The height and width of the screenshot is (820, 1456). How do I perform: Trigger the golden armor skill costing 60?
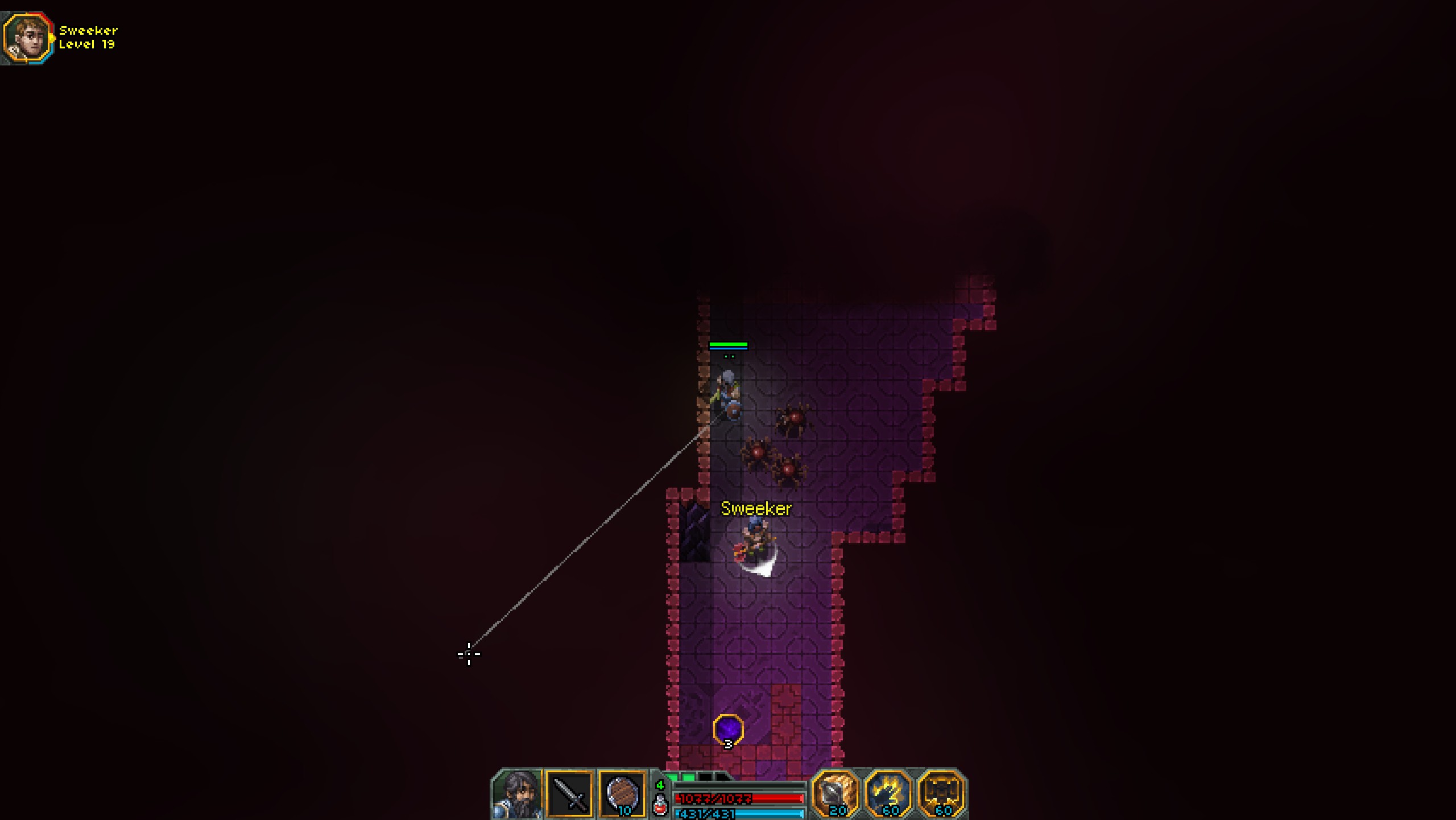[x=941, y=793]
